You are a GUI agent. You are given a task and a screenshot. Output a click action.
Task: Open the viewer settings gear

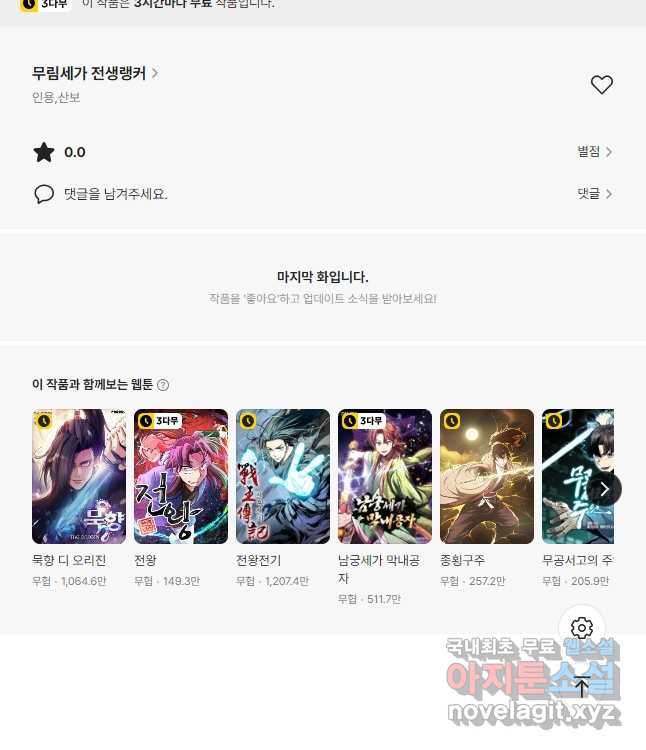(x=582, y=628)
